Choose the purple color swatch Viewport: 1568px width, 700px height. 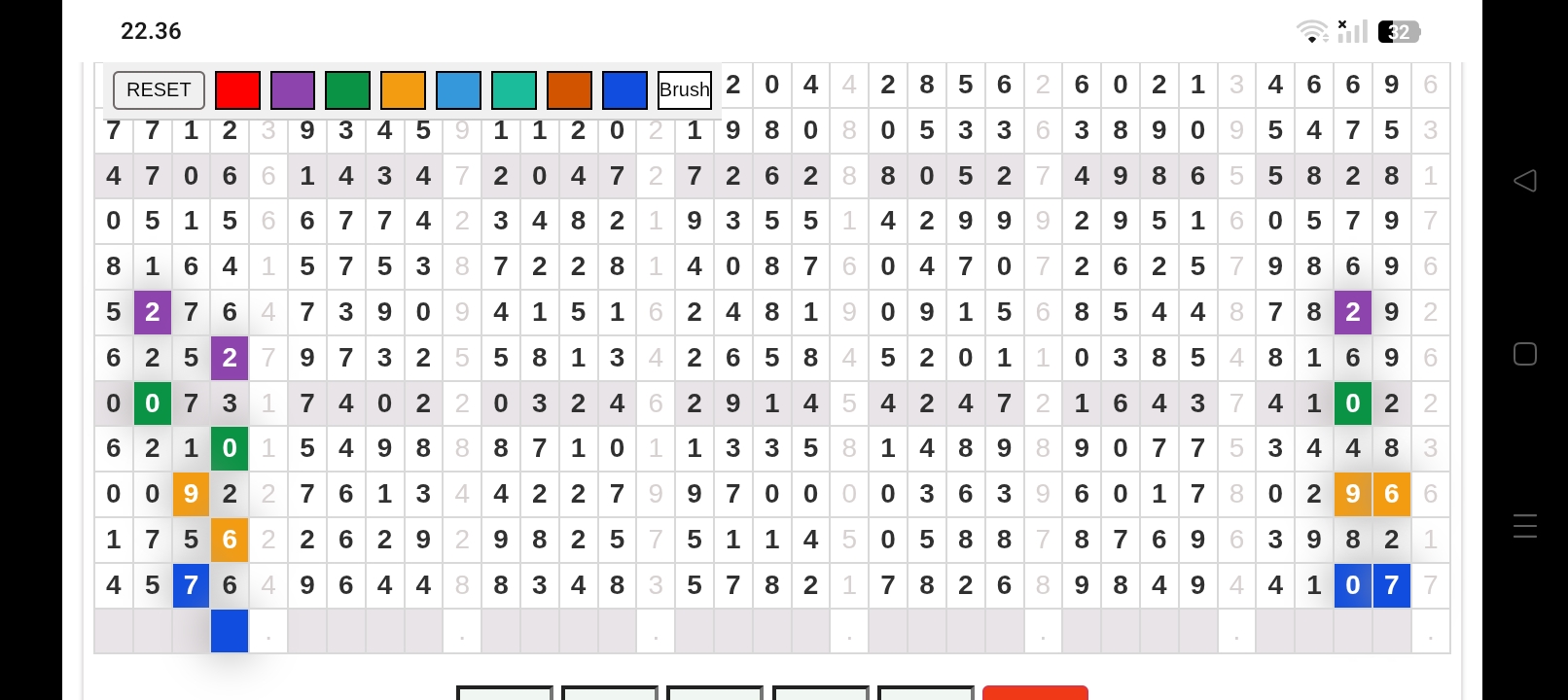(293, 90)
